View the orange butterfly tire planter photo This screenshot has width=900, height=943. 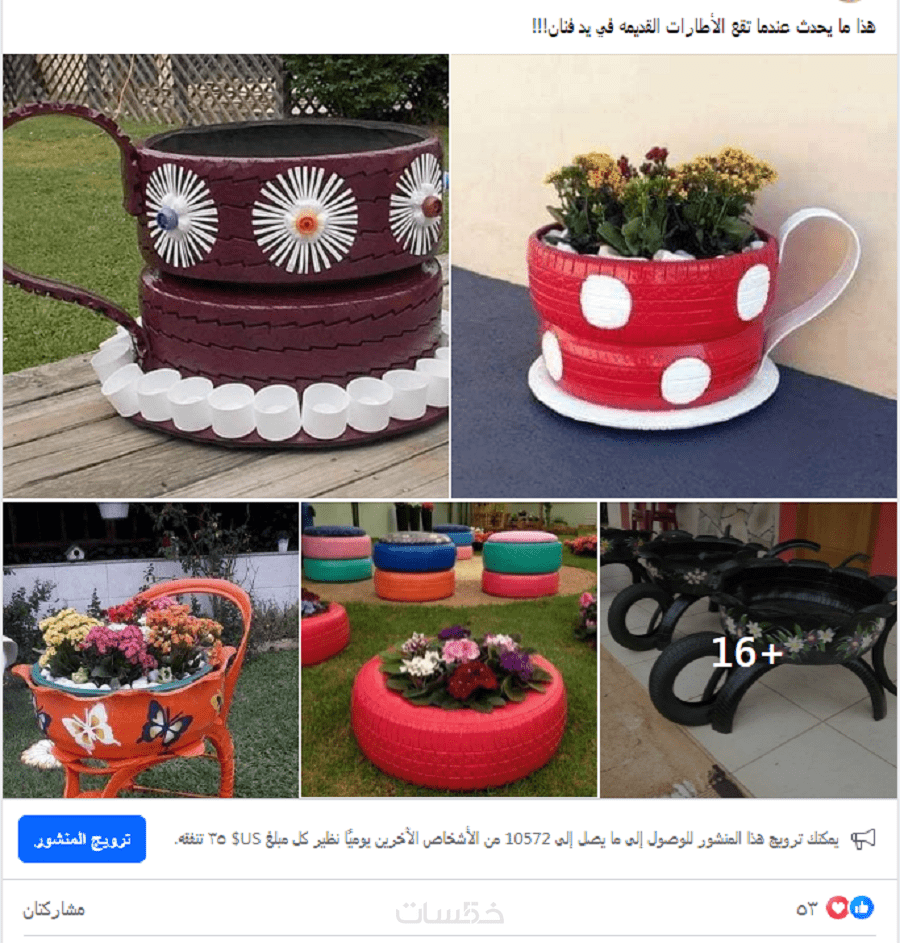[150, 650]
